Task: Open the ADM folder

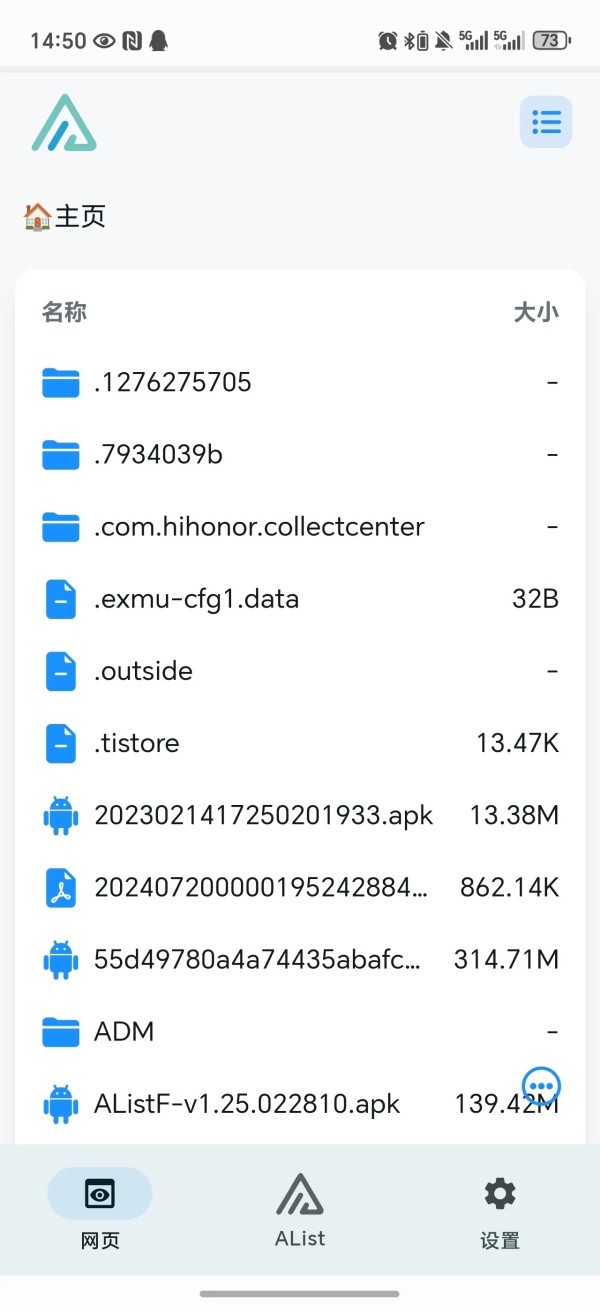Action: pos(300,1031)
